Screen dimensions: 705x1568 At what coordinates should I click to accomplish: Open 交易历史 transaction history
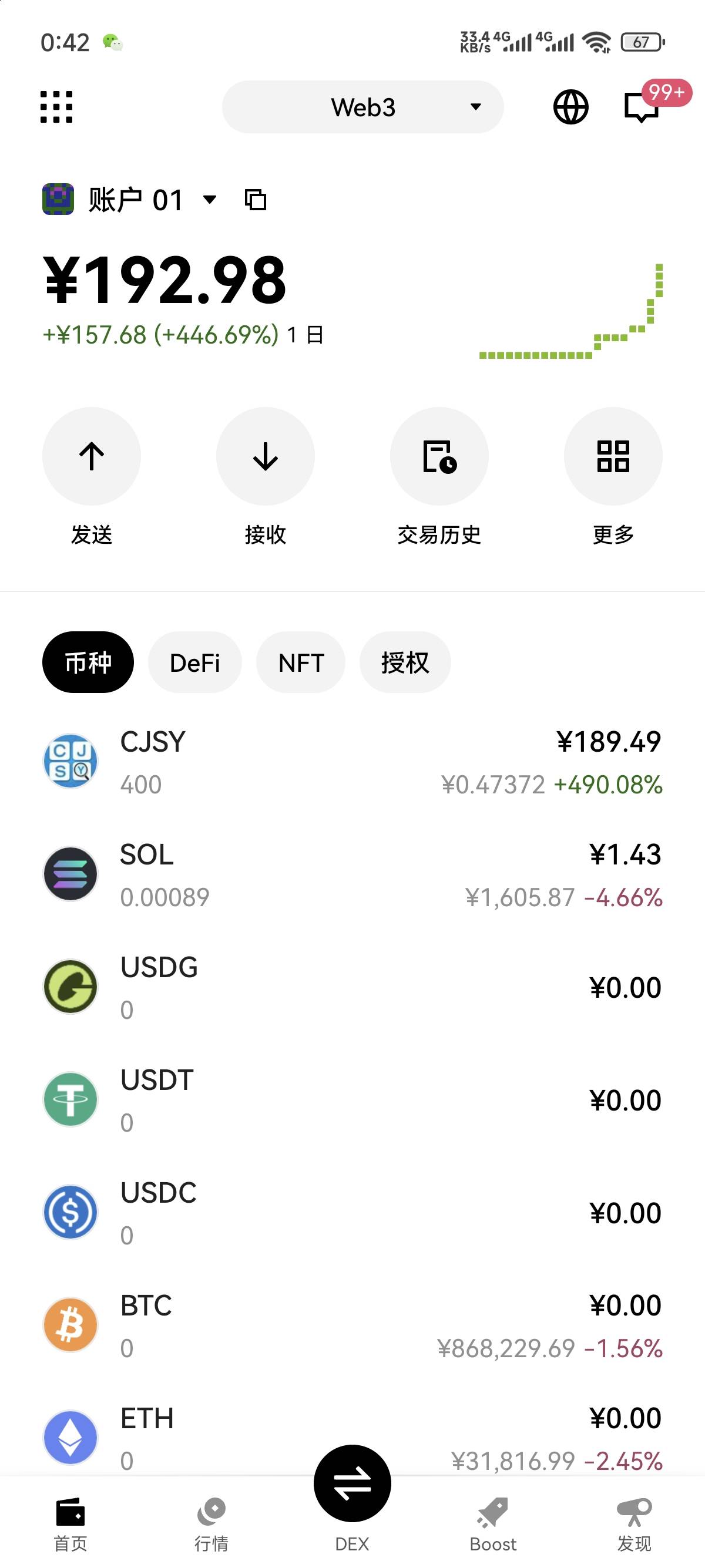[x=439, y=456]
